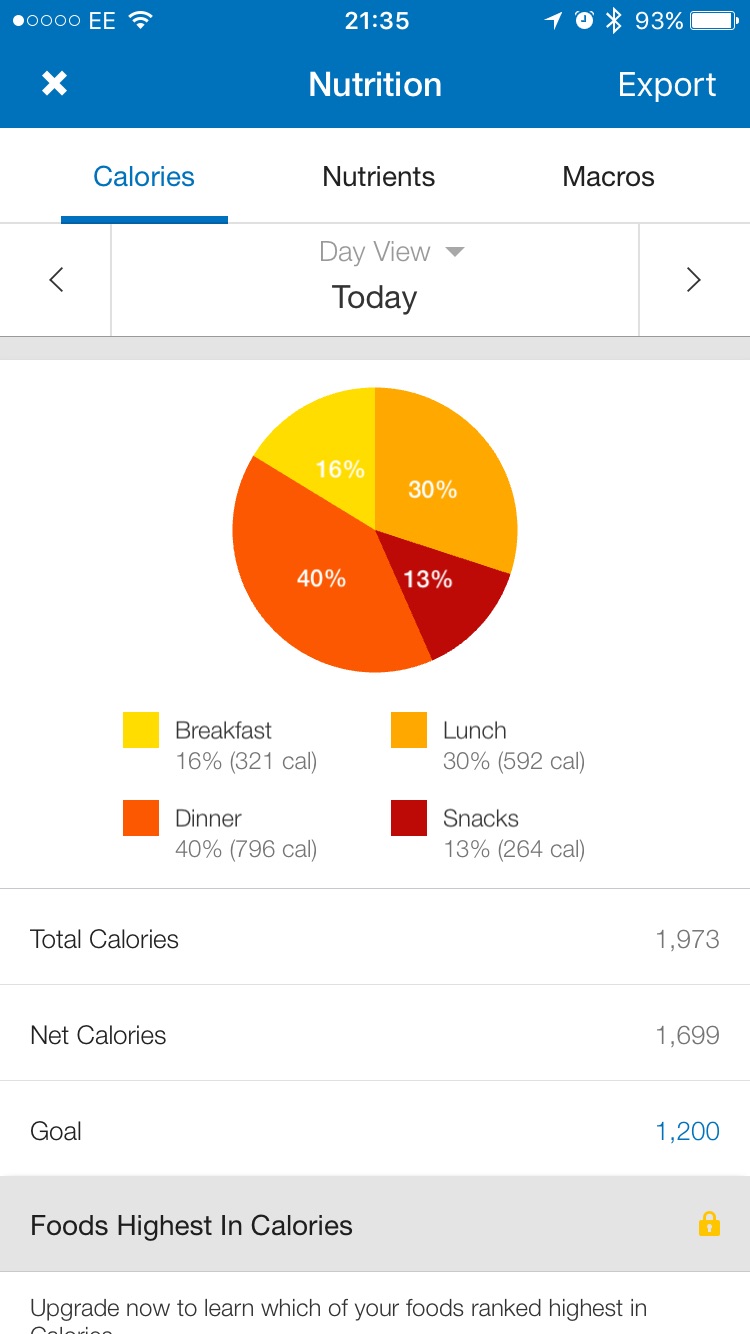Open the Day View dropdown

click(392, 252)
